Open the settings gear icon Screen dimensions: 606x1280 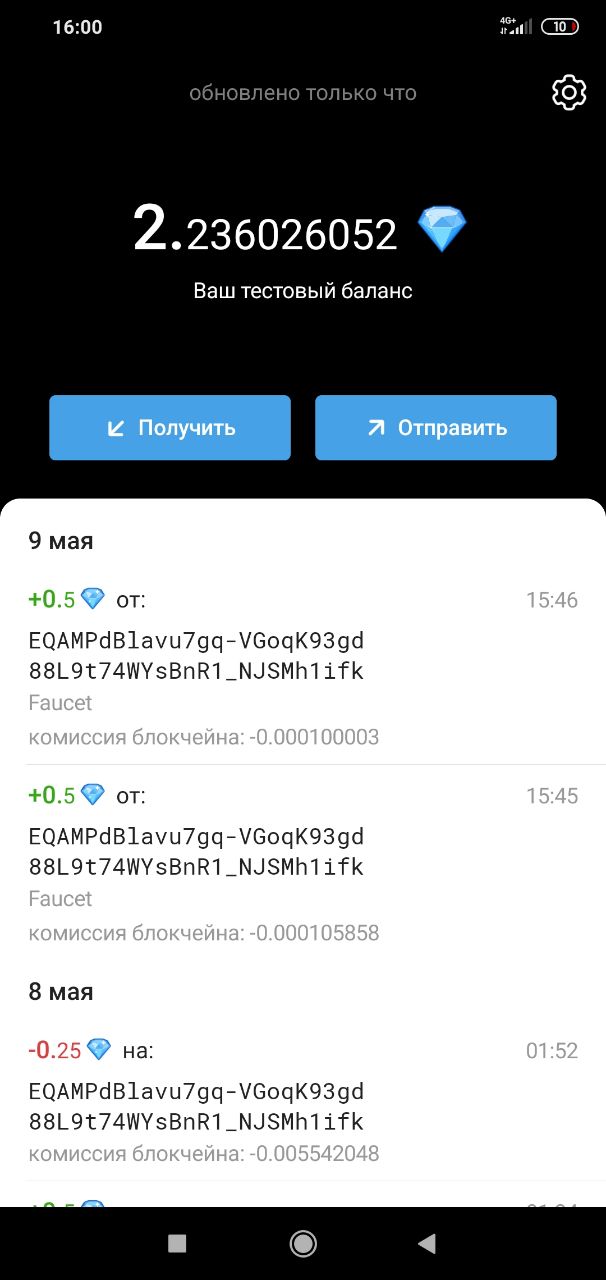point(569,93)
